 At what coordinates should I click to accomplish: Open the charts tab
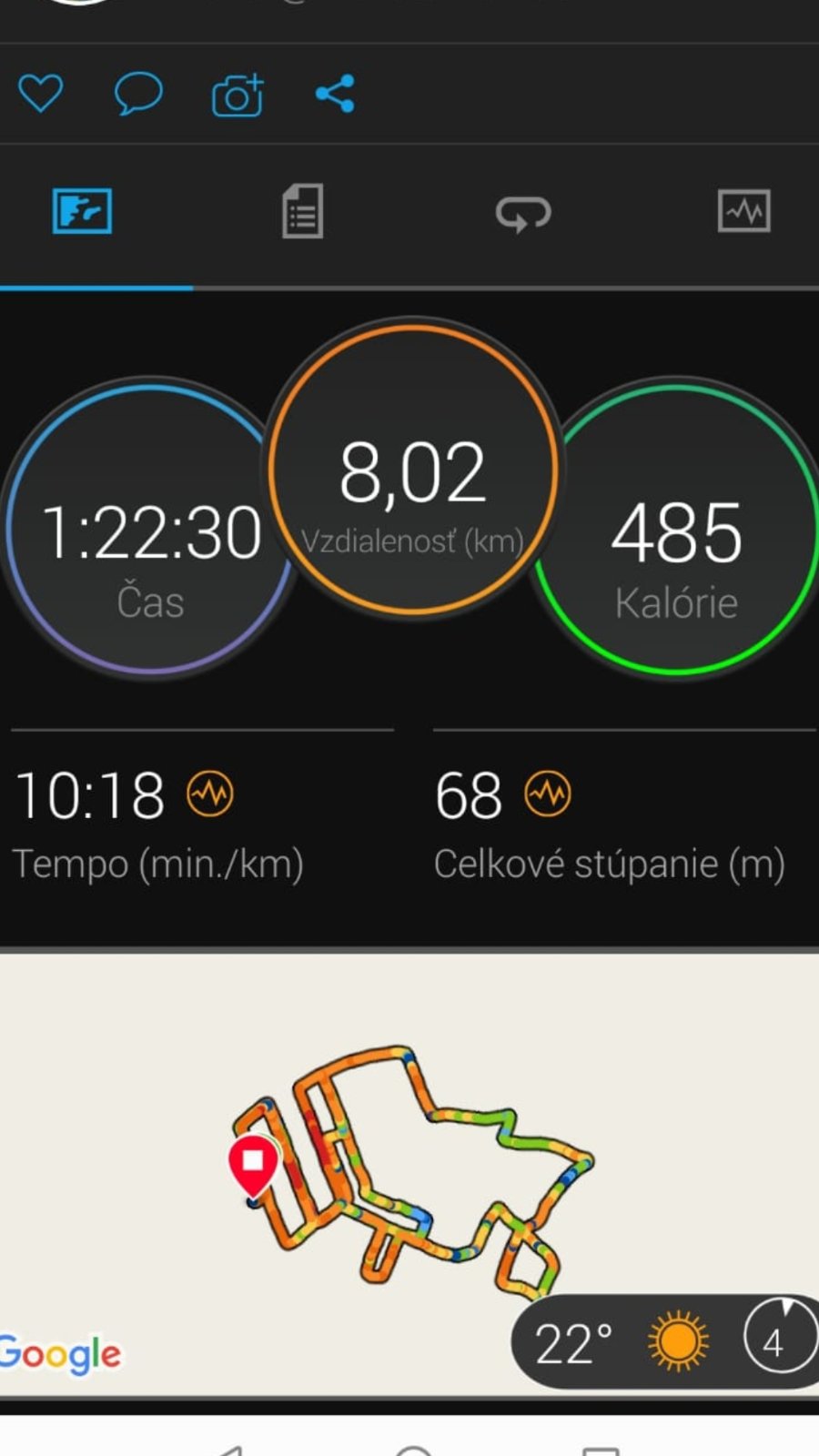pos(743,211)
